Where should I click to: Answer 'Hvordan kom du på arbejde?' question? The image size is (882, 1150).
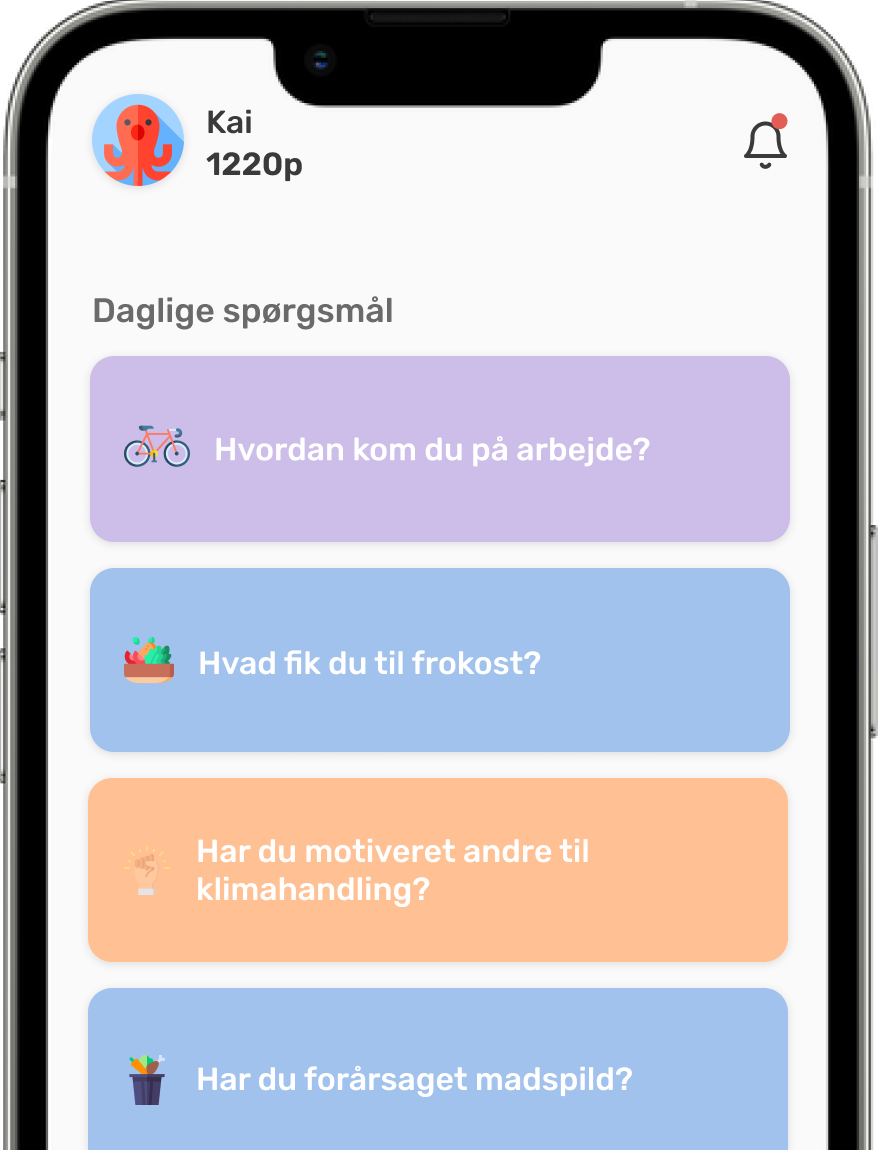pyautogui.click(x=440, y=449)
